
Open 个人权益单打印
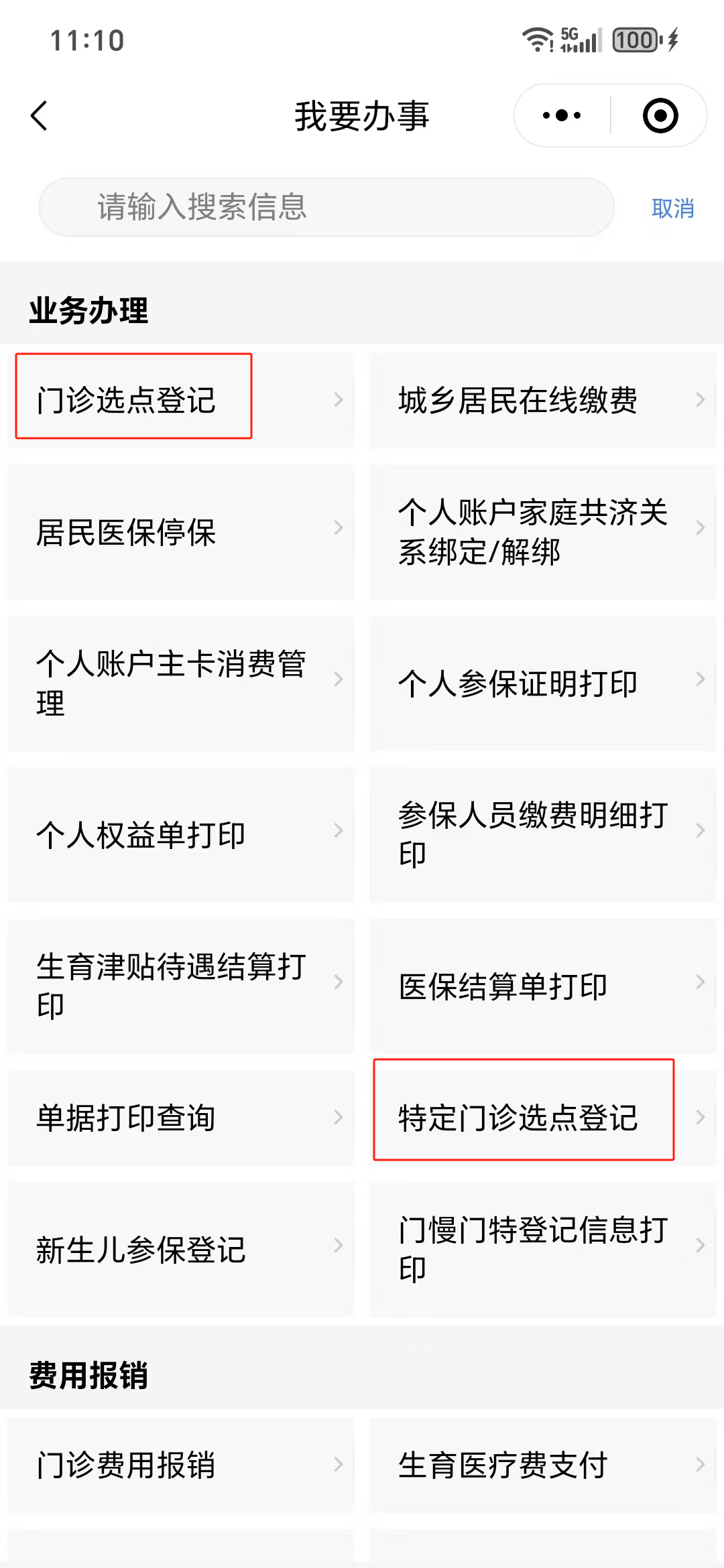pyautogui.click(x=180, y=834)
